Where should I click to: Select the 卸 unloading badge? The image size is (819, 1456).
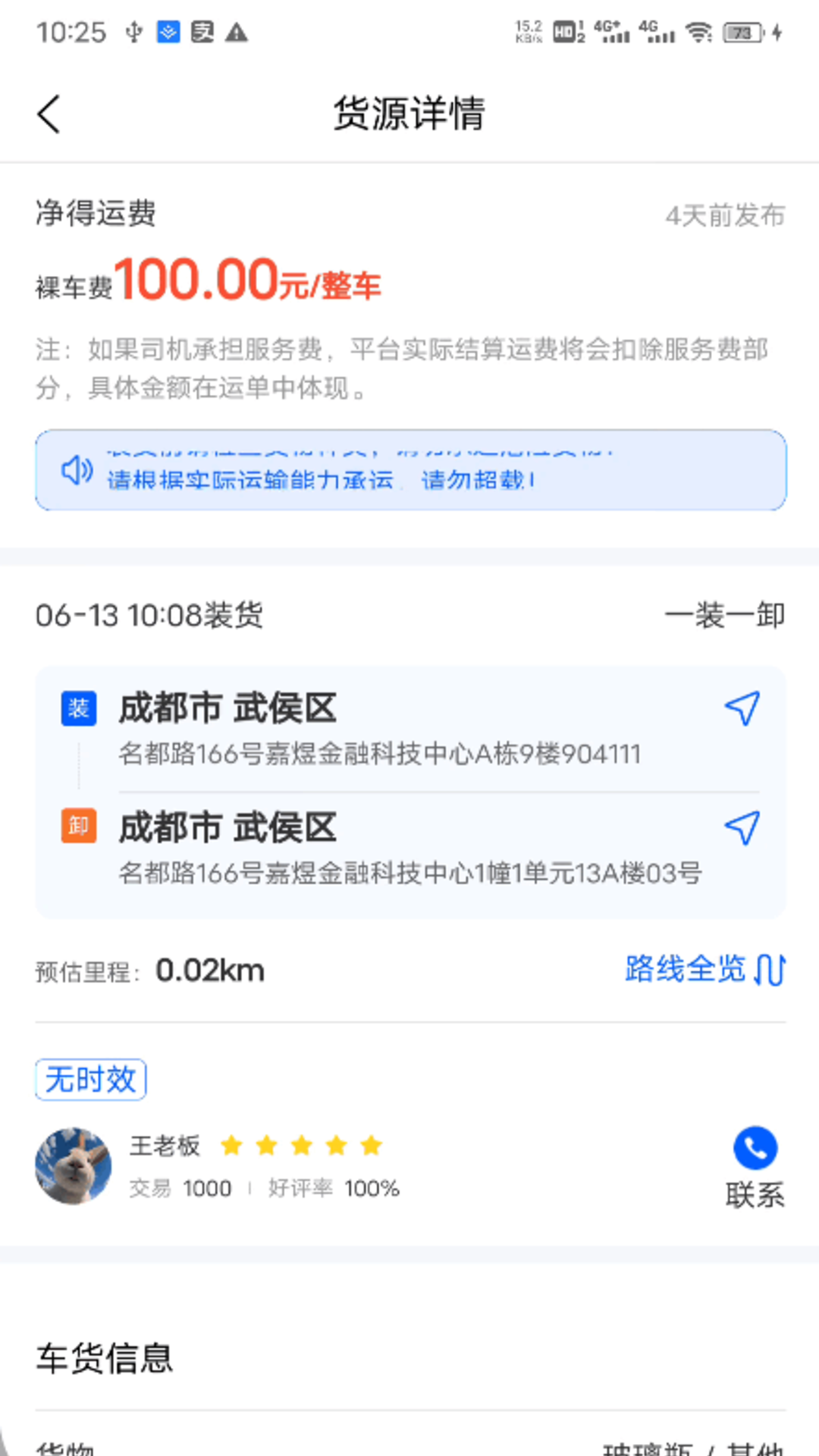click(x=79, y=826)
